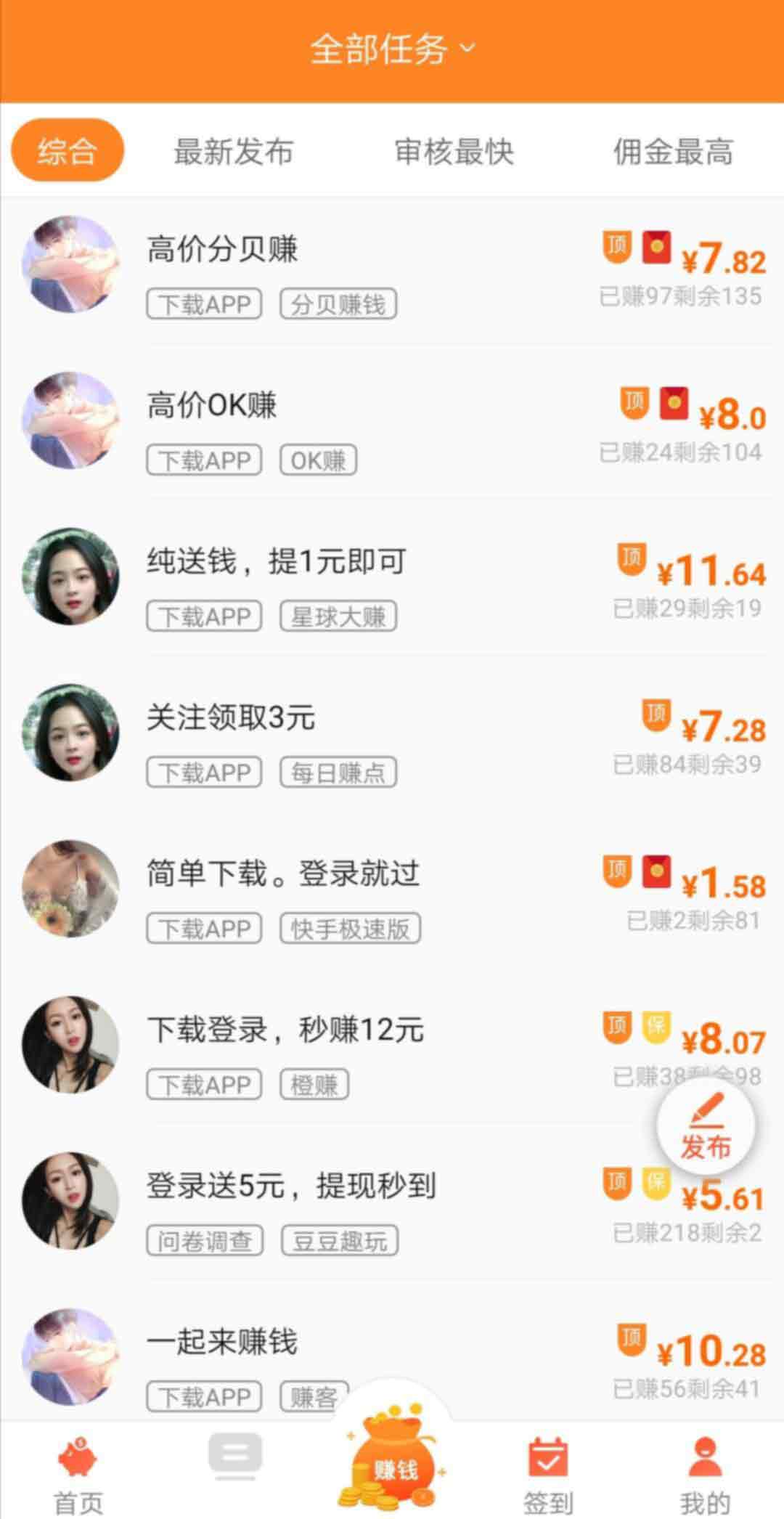Image resolution: width=784 pixels, height=1519 pixels.
Task: Switch to the 最新发布 tab
Action: point(233,151)
